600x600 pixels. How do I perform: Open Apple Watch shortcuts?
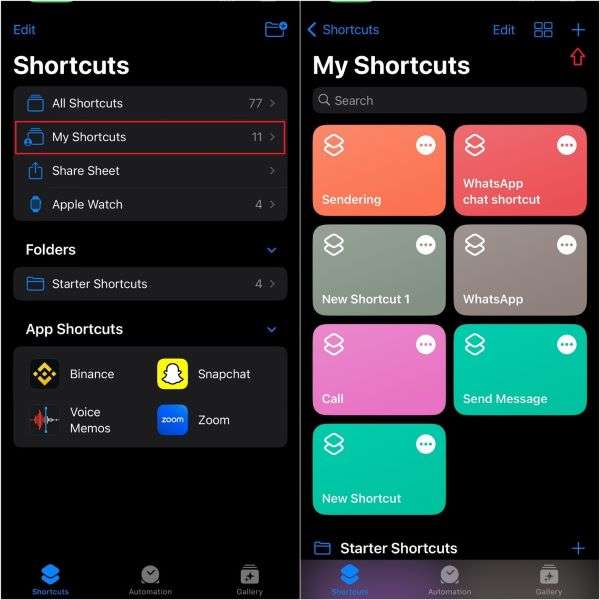(x=150, y=205)
